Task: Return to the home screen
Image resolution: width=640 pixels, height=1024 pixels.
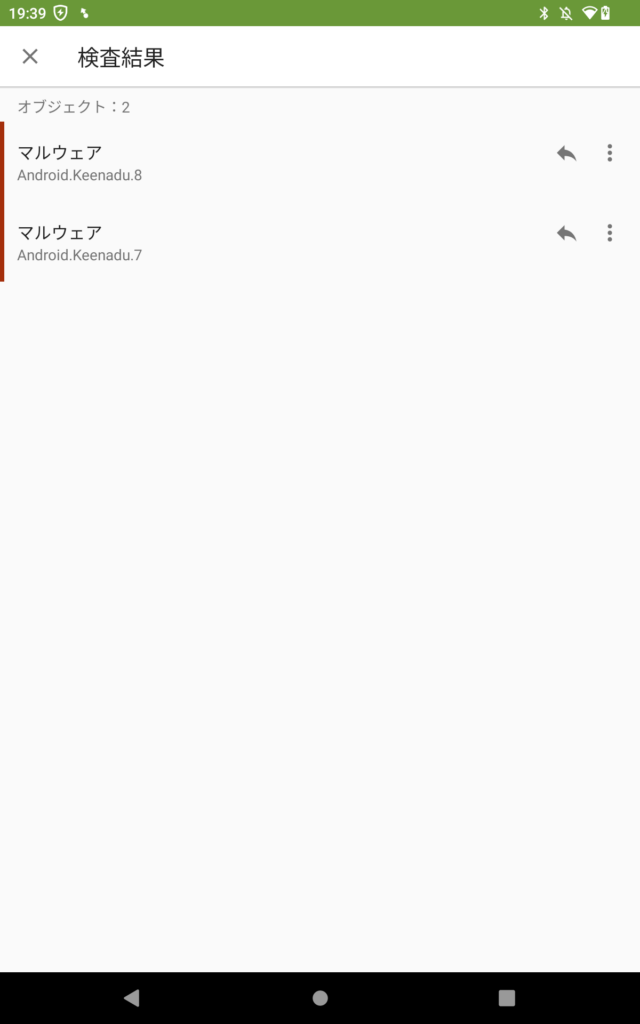Action: (x=320, y=997)
